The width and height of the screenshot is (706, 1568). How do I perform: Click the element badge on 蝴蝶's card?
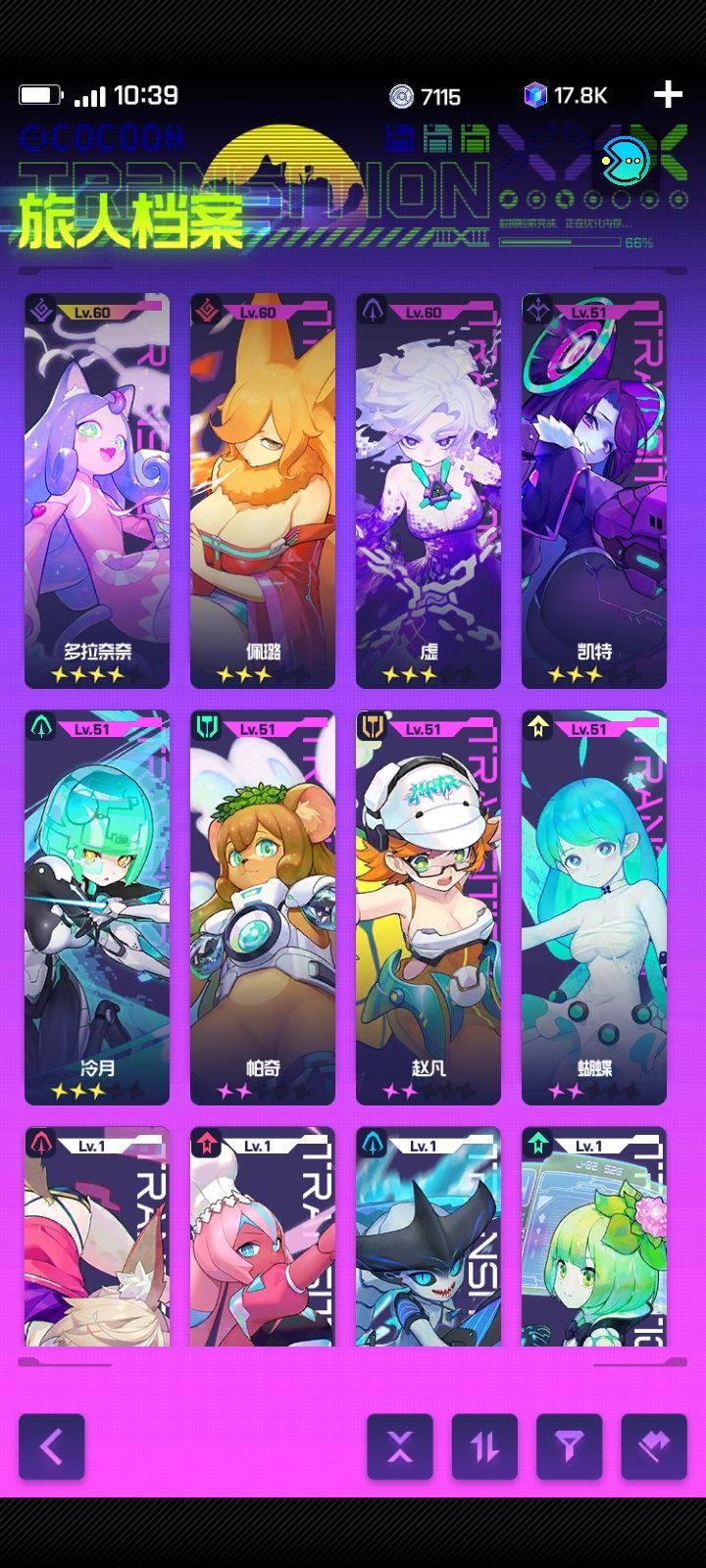pyautogui.click(x=540, y=727)
